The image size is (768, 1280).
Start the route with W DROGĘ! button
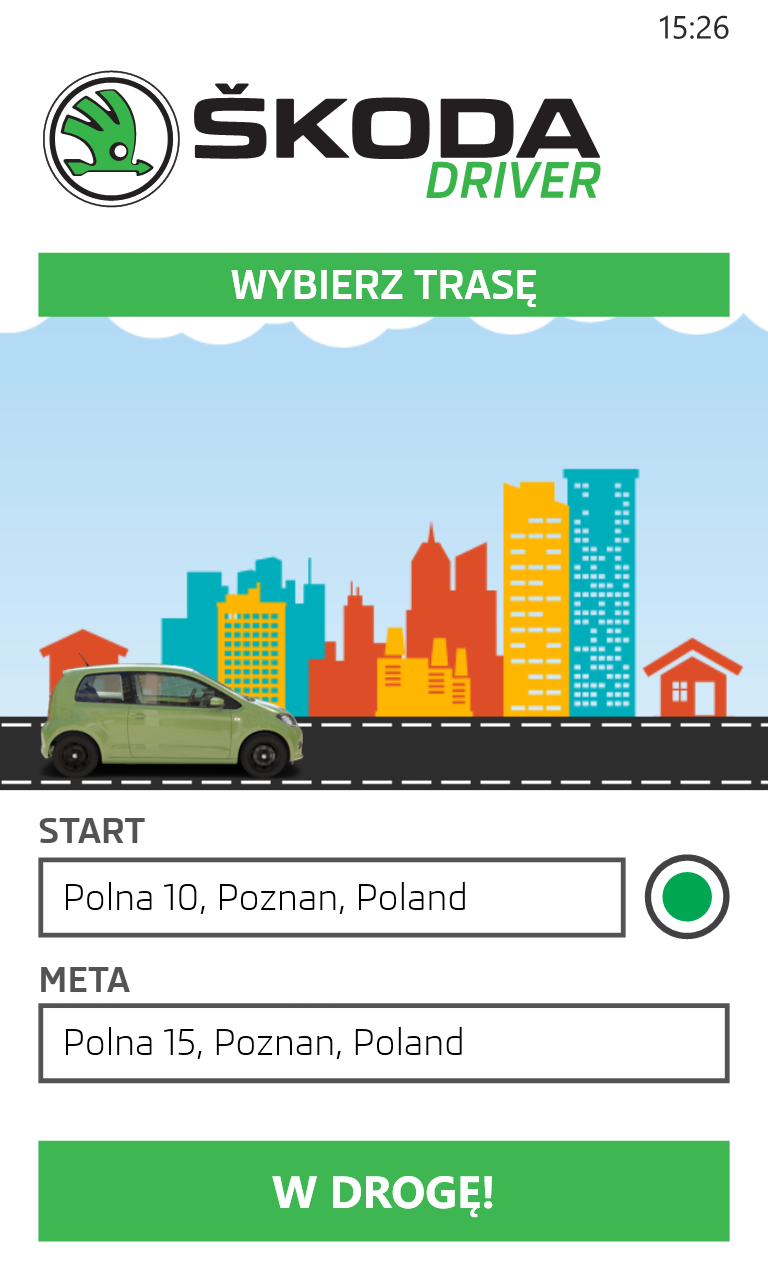[x=383, y=1191]
